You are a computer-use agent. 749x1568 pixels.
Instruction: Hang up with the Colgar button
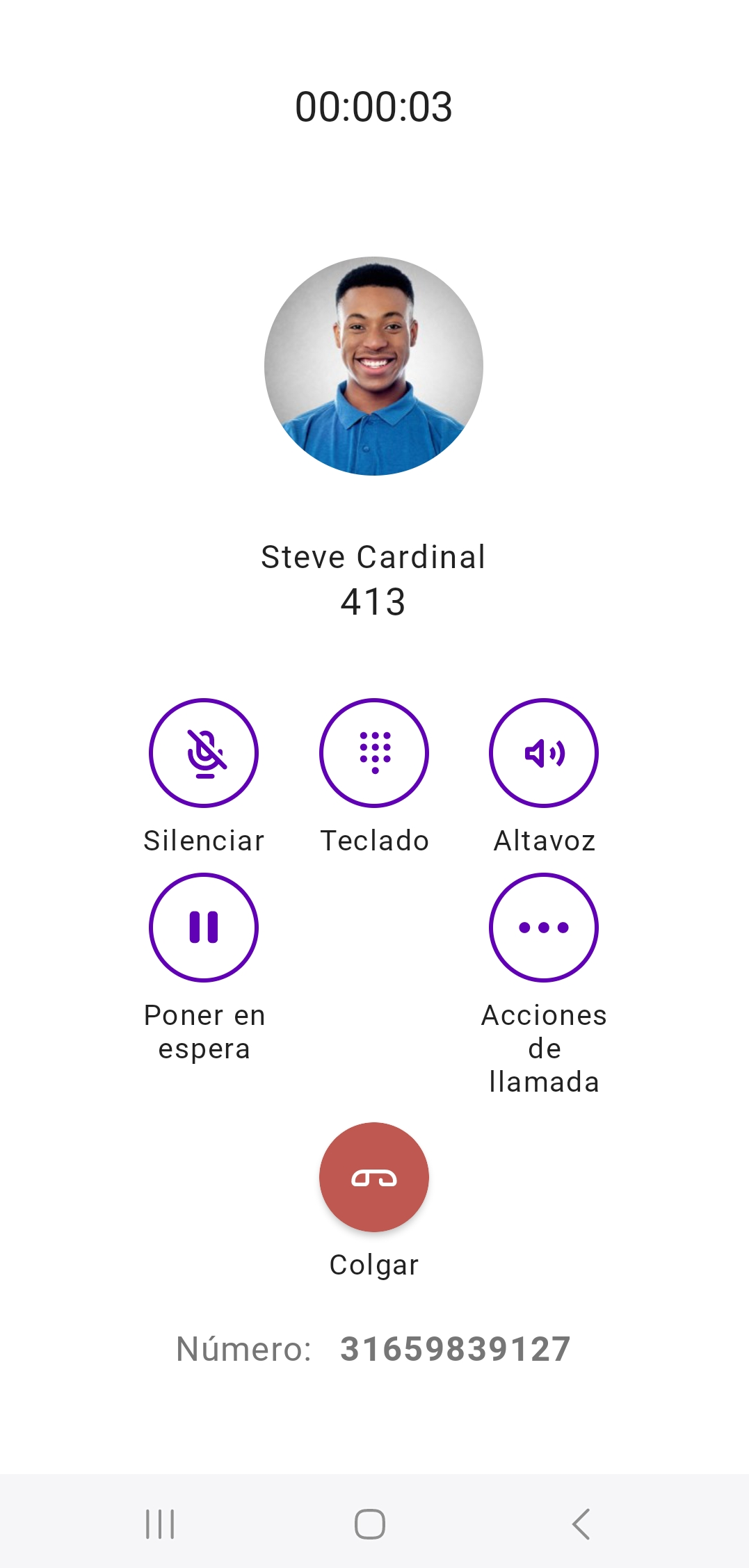[x=374, y=1177]
